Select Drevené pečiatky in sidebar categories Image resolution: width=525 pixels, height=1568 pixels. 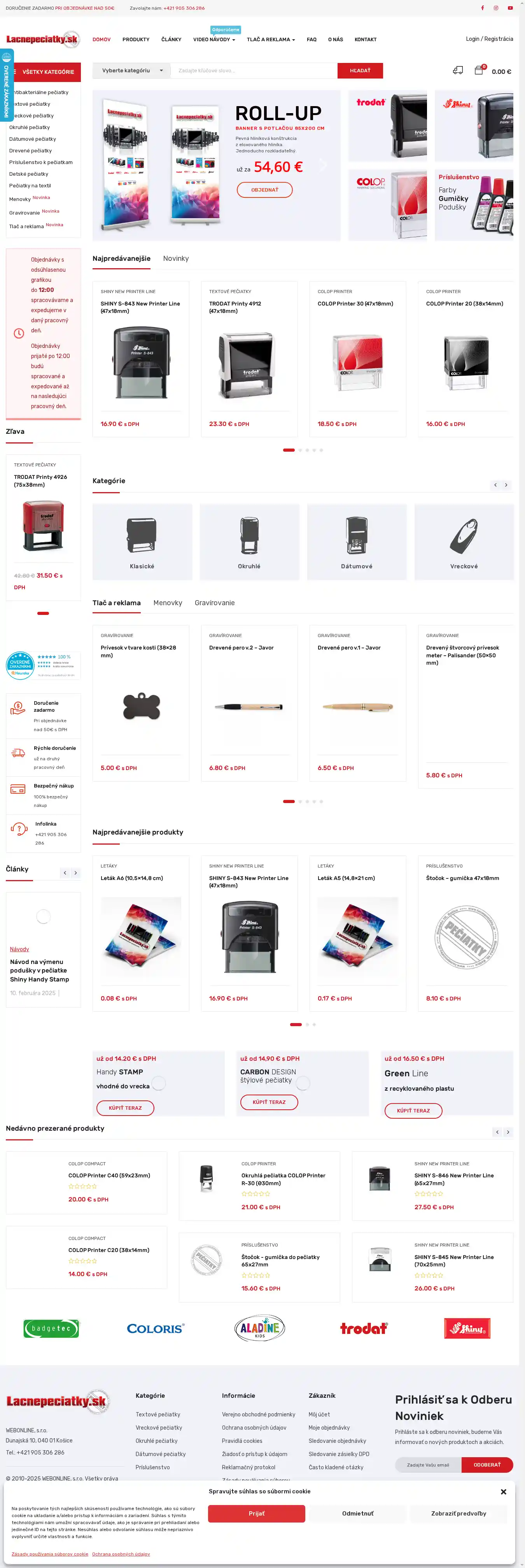[30, 150]
